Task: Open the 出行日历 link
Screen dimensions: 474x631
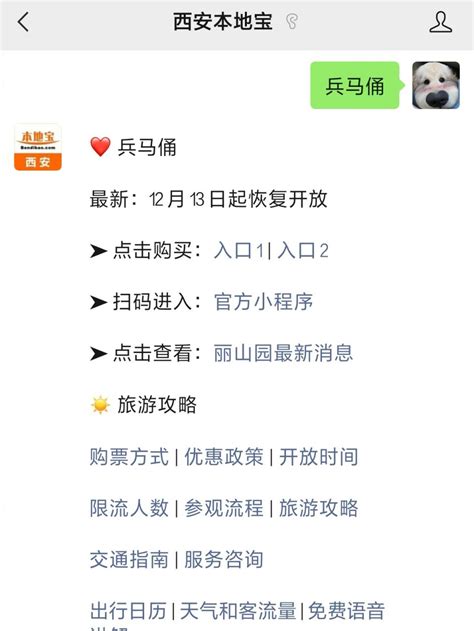Action: [128, 611]
